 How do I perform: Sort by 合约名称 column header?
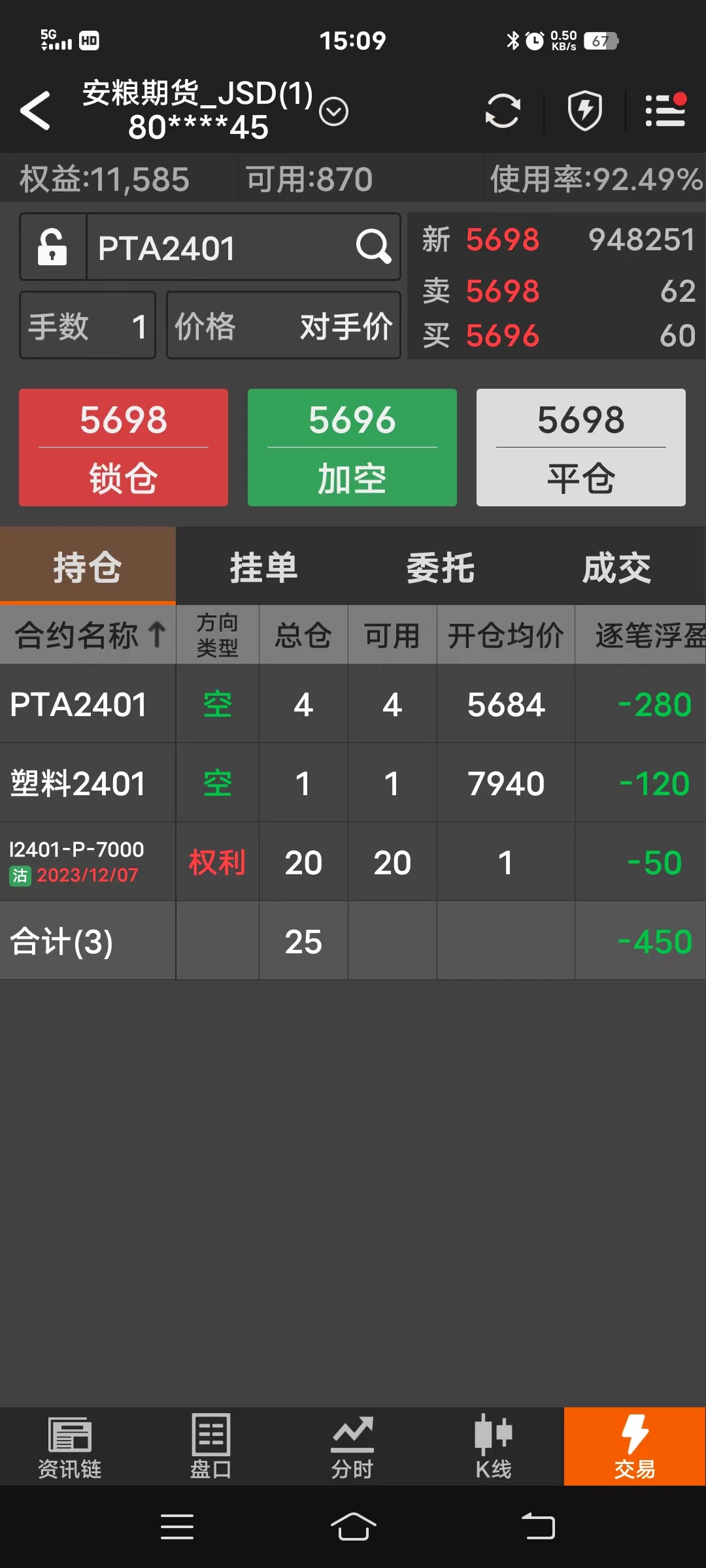click(x=88, y=635)
